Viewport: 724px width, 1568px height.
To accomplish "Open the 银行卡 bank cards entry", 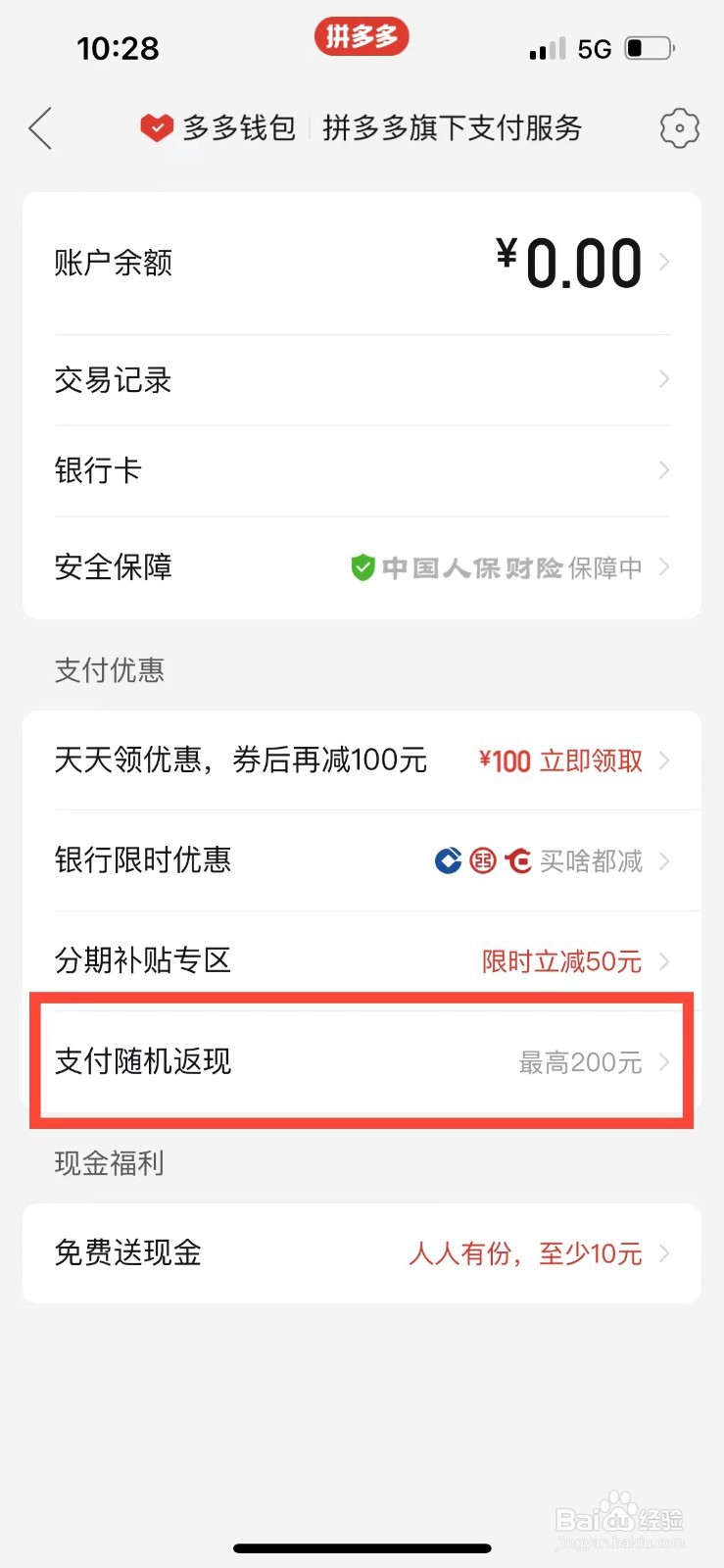I will click(x=362, y=471).
